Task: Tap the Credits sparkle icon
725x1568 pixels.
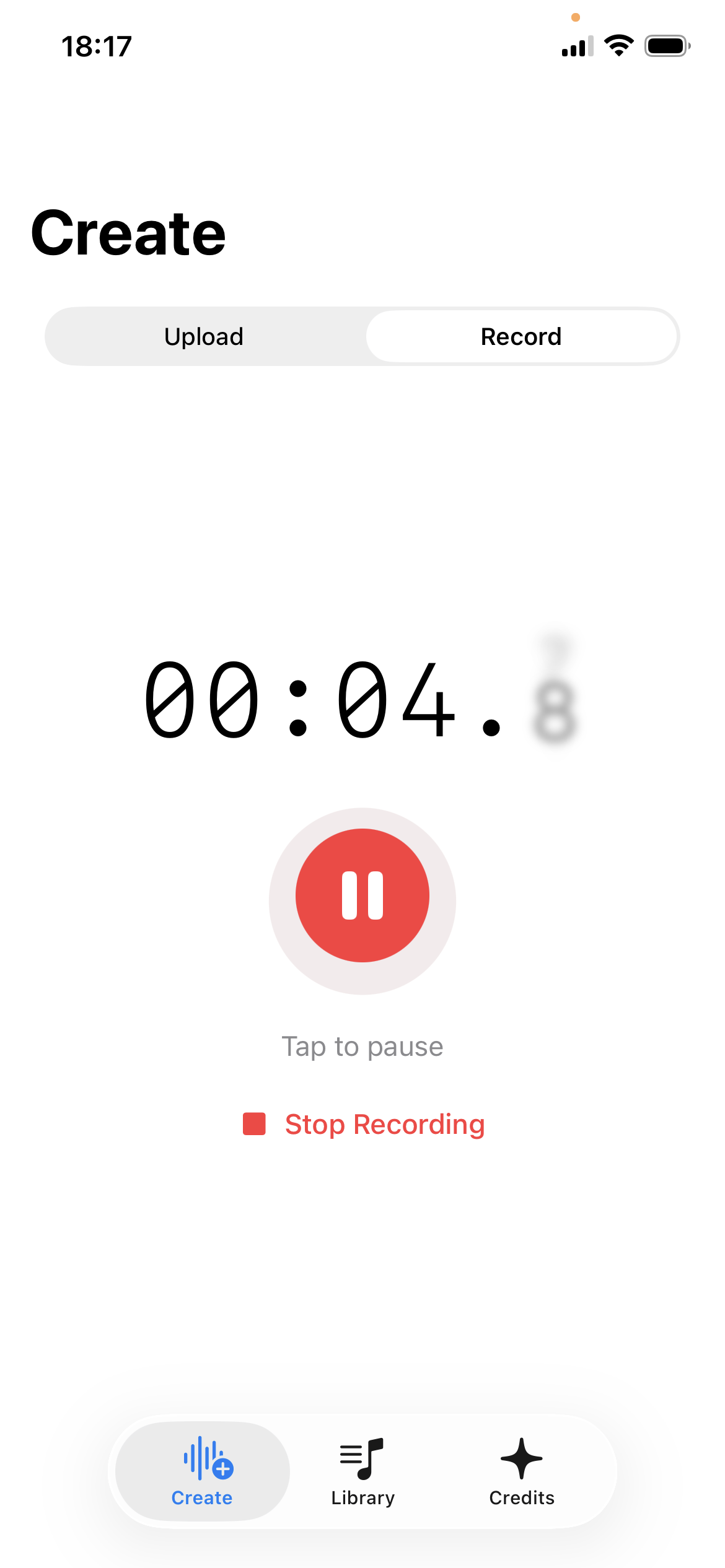Action: [521, 1458]
